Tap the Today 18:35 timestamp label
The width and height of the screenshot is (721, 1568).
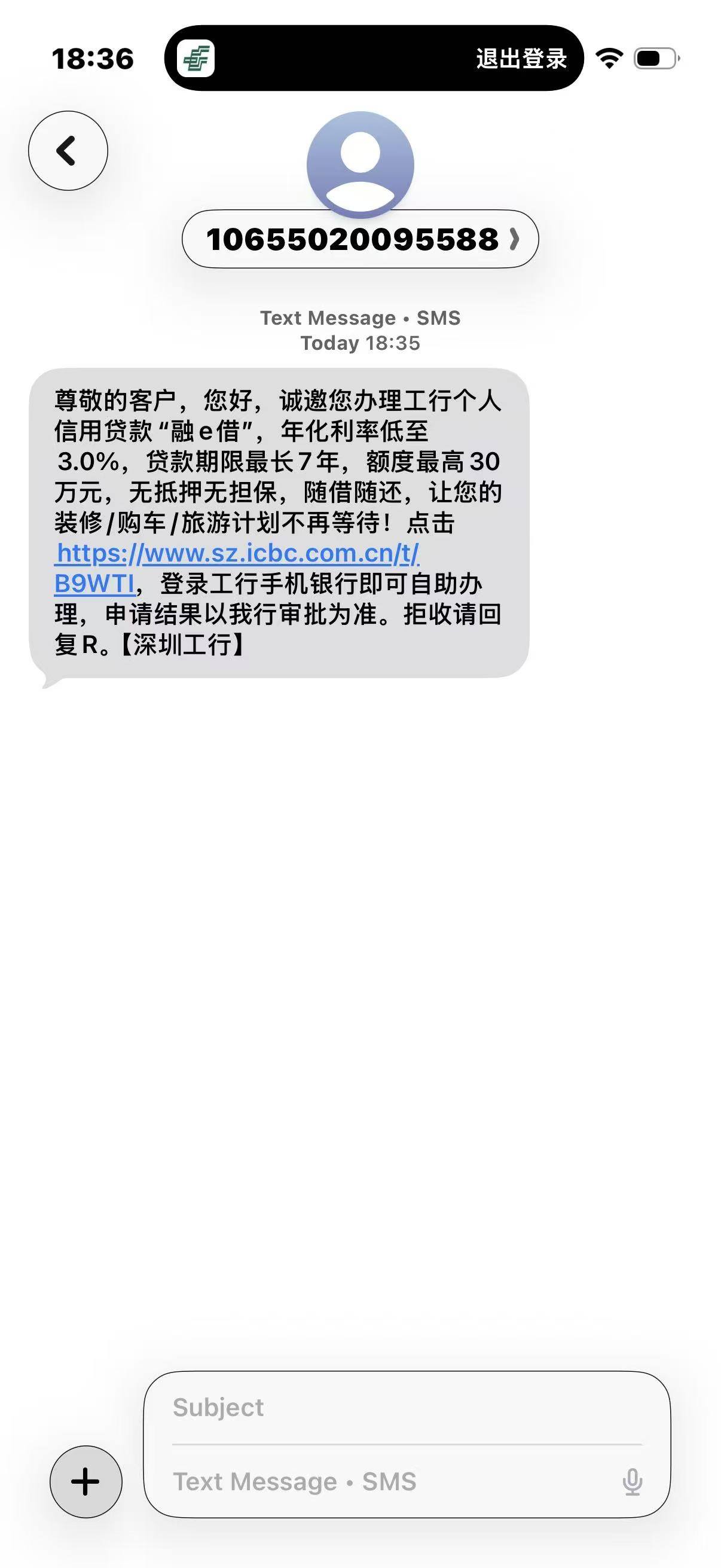click(360, 343)
